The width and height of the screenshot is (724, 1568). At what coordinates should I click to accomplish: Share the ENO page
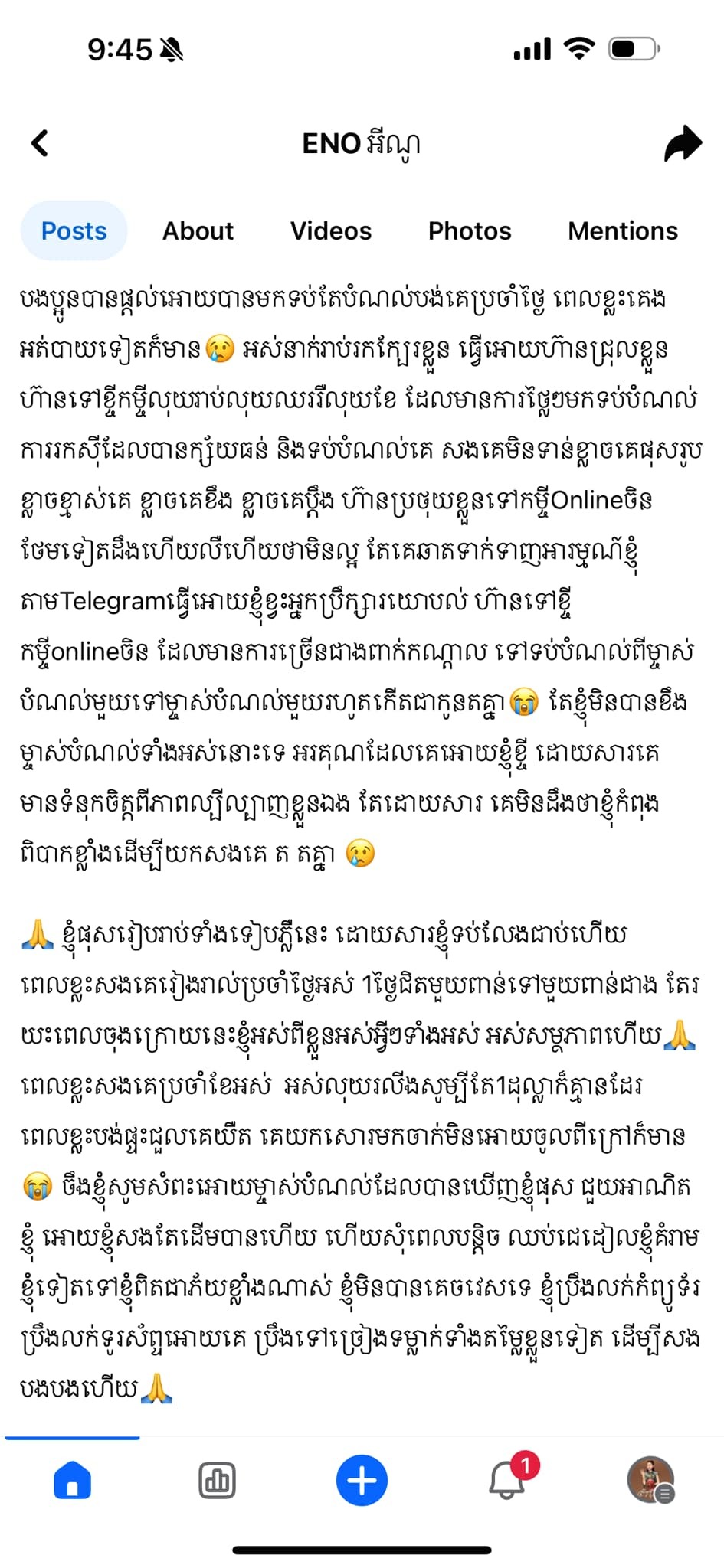[683, 143]
